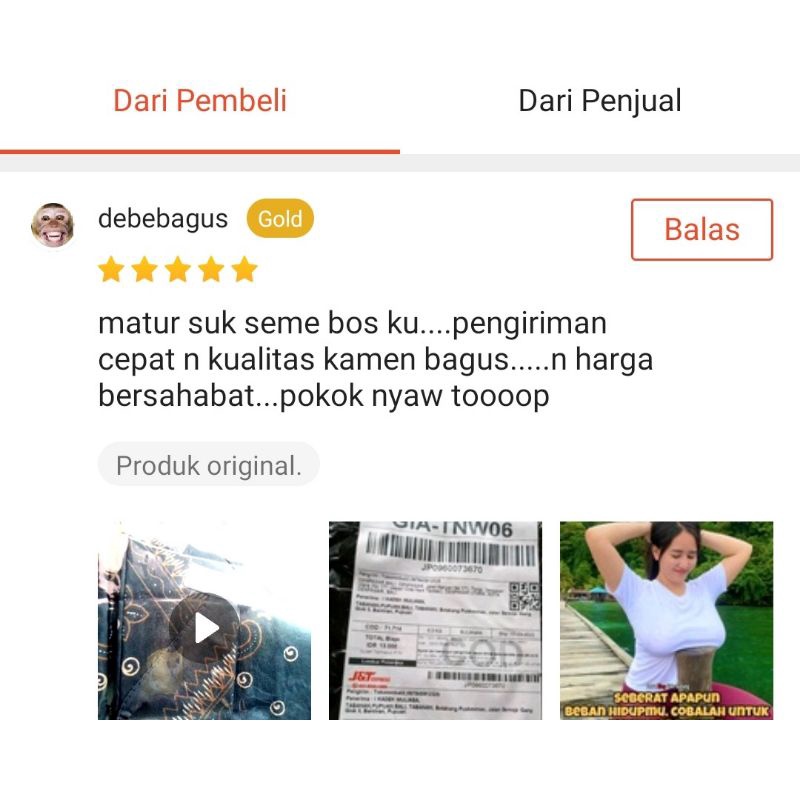Switch to the Dari Penjual tab
Viewport: 800px width, 800px height.
pyautogui.click(x=600, y=101)
